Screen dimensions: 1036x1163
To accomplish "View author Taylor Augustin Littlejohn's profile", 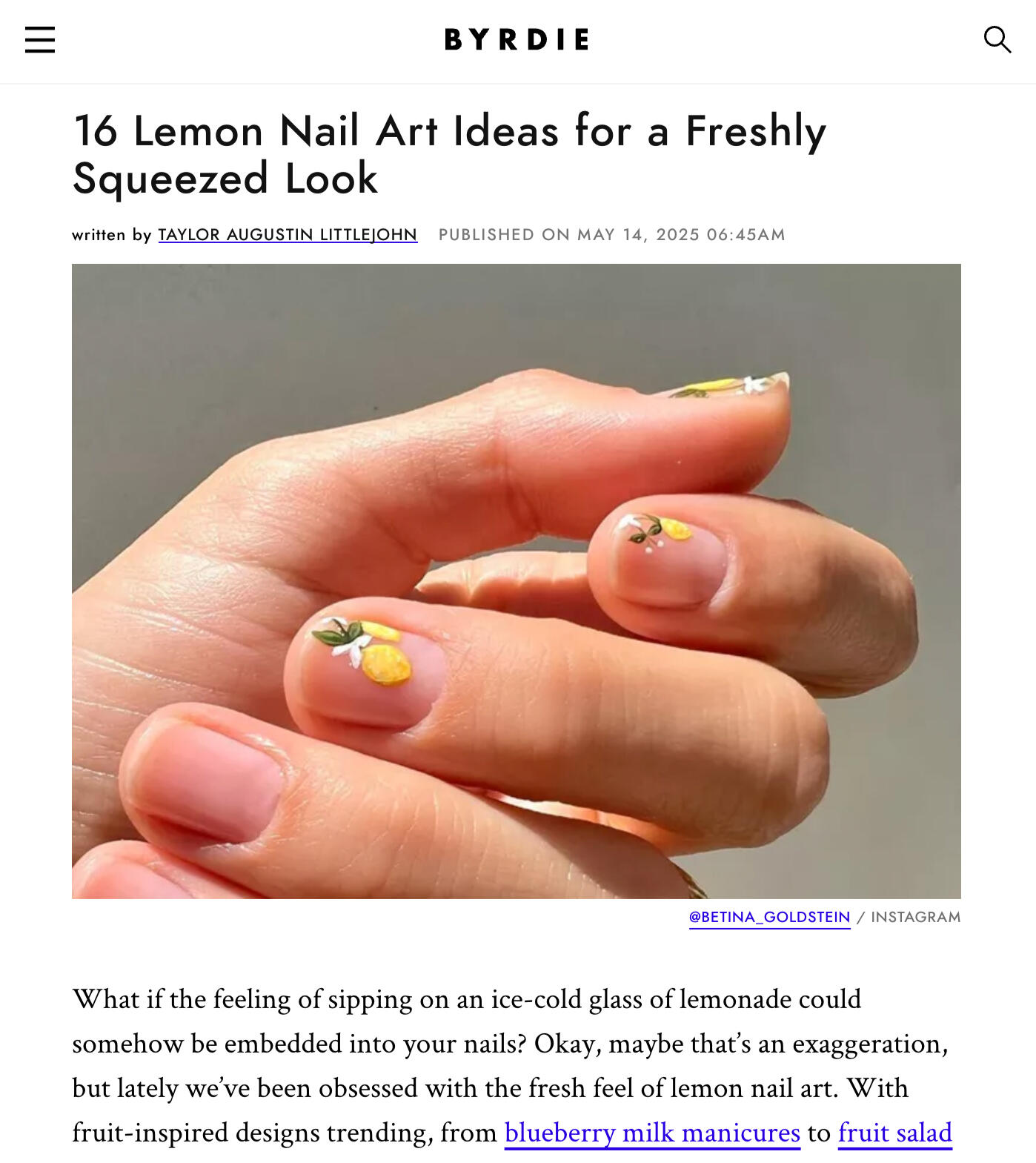I will (288, 235).
